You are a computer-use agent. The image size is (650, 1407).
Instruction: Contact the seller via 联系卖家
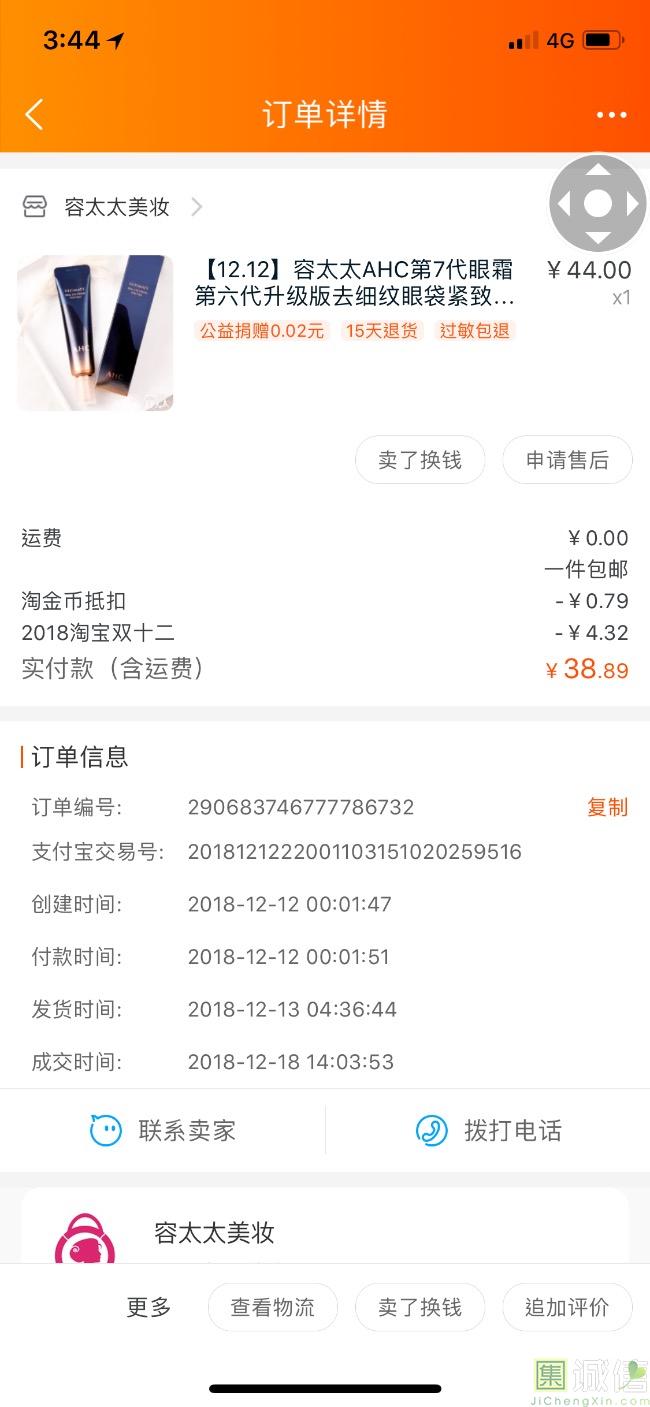pos(163,1131)
